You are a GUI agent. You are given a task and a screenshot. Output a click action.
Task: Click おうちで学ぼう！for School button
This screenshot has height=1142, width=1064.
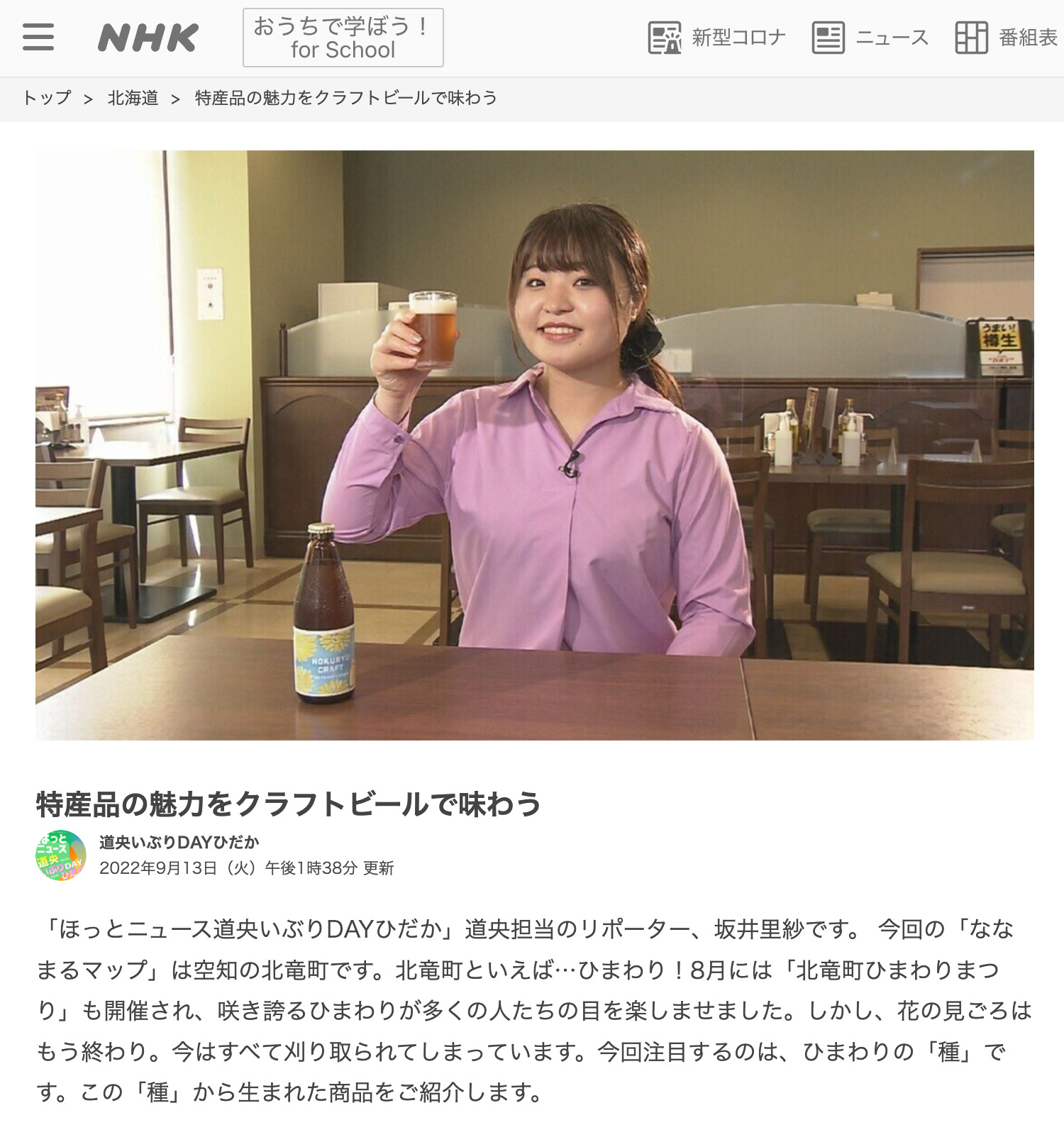click(x=343, y=37)
